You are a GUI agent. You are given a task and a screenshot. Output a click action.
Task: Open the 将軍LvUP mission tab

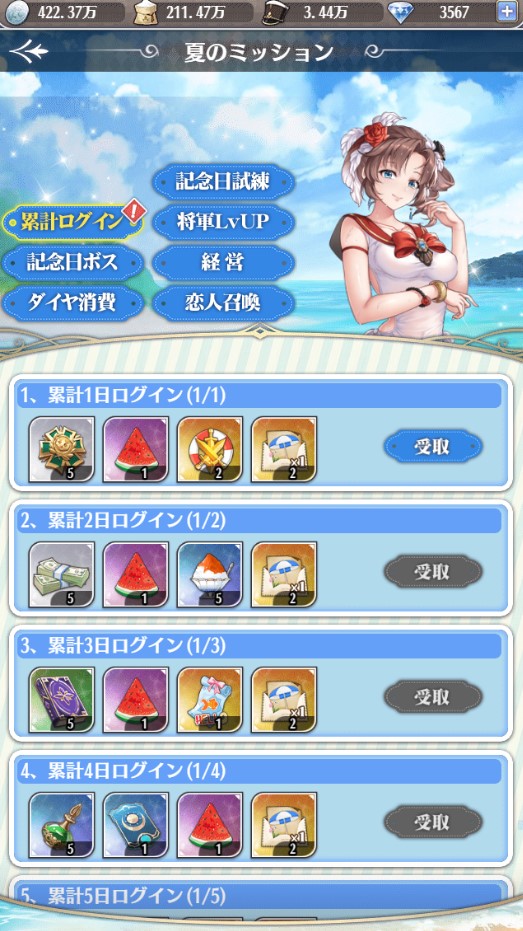(223, 222)
